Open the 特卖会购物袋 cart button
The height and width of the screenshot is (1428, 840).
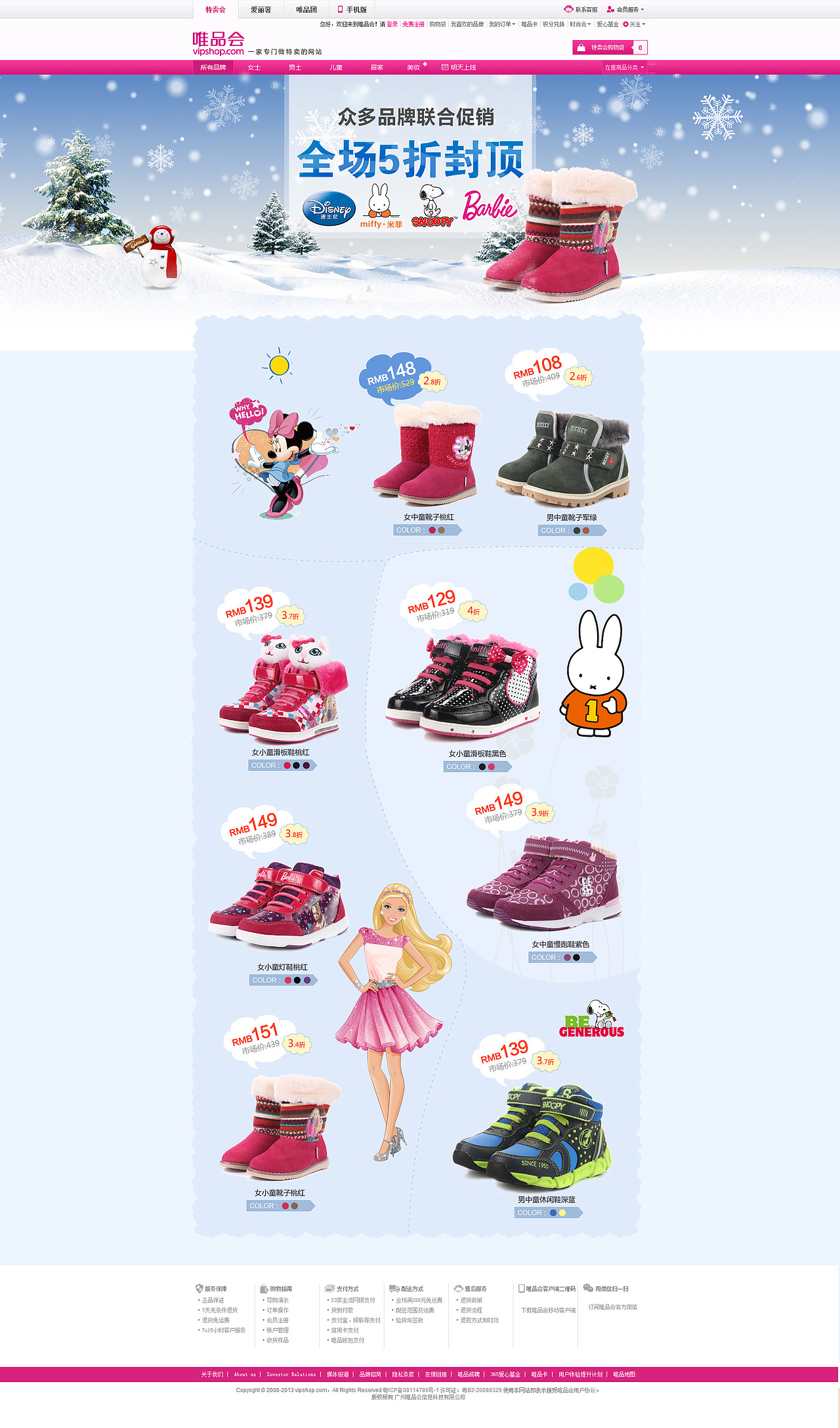click(610, 47)
